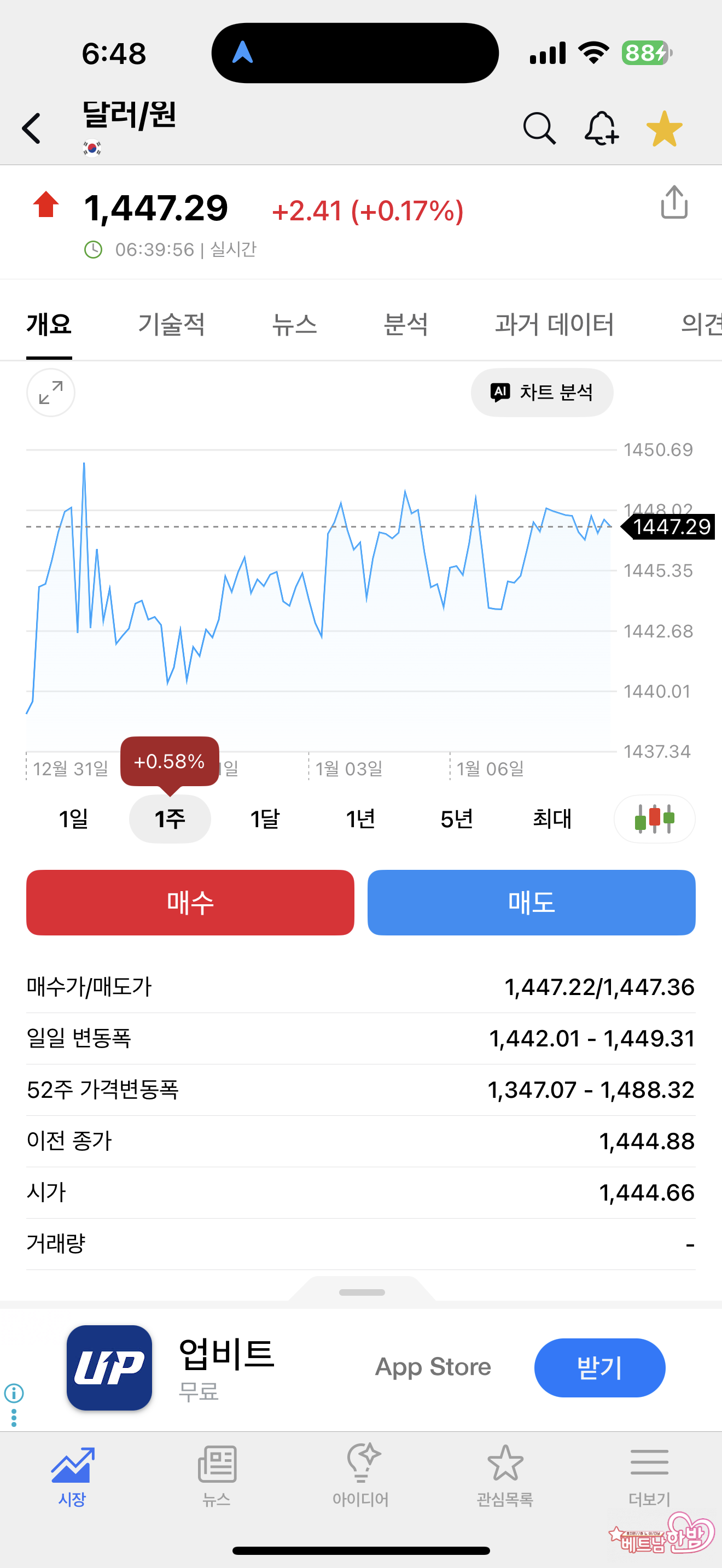Switch to the 뉴스 top tab
This screenshot has width=722, height=1568.
click(x=294, y=324)
